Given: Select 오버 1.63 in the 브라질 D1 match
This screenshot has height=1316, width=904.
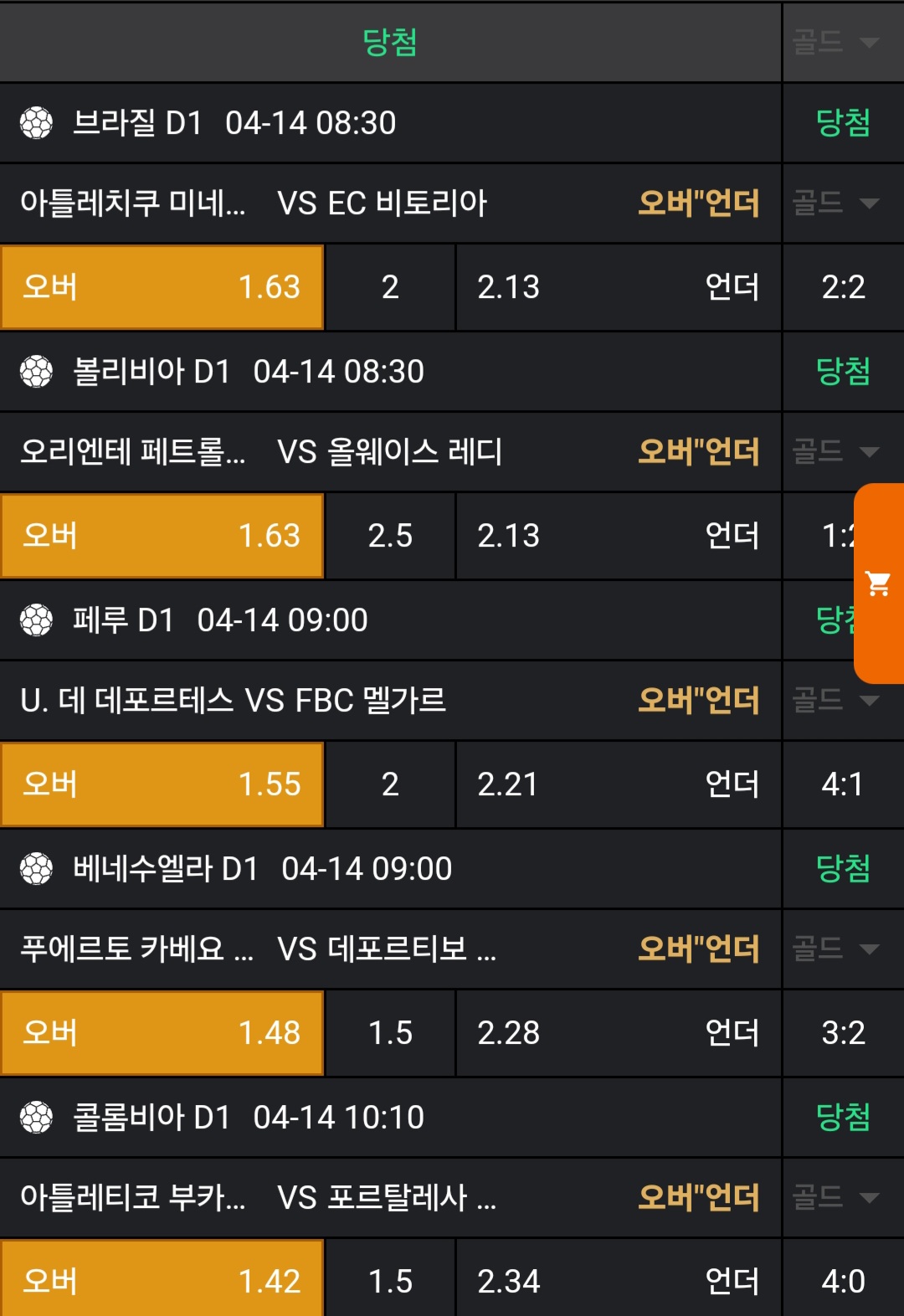Looking at the screenshot, I should pos(162,287).
